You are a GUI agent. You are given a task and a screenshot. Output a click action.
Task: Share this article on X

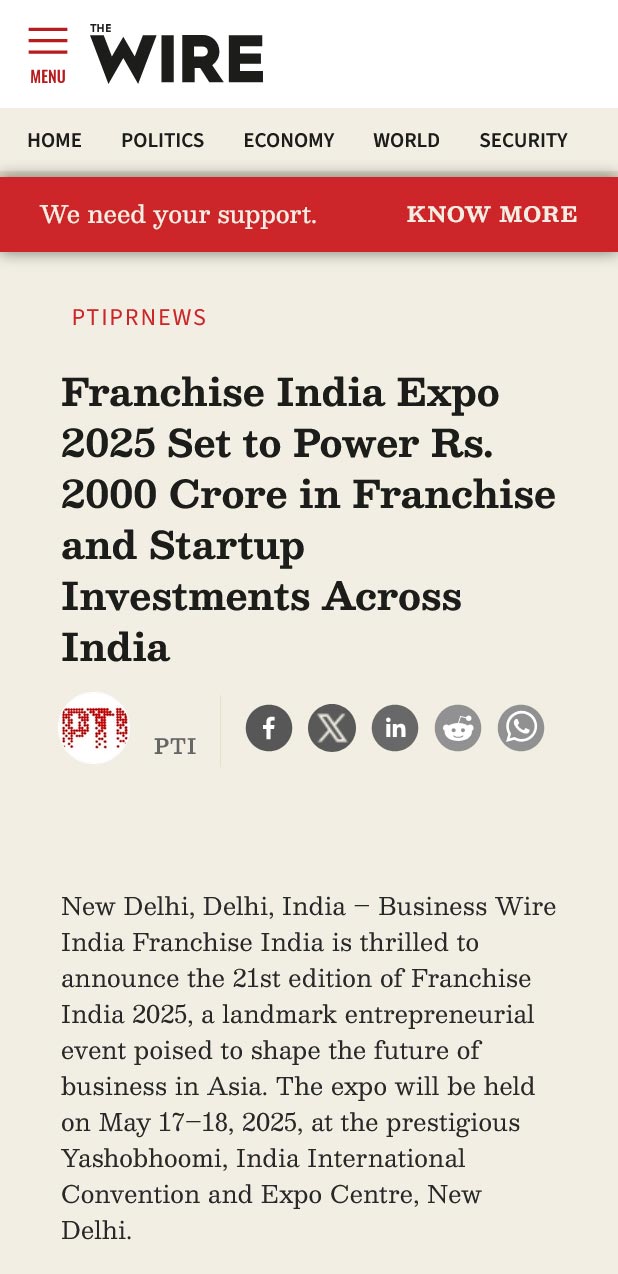point(332,728)
